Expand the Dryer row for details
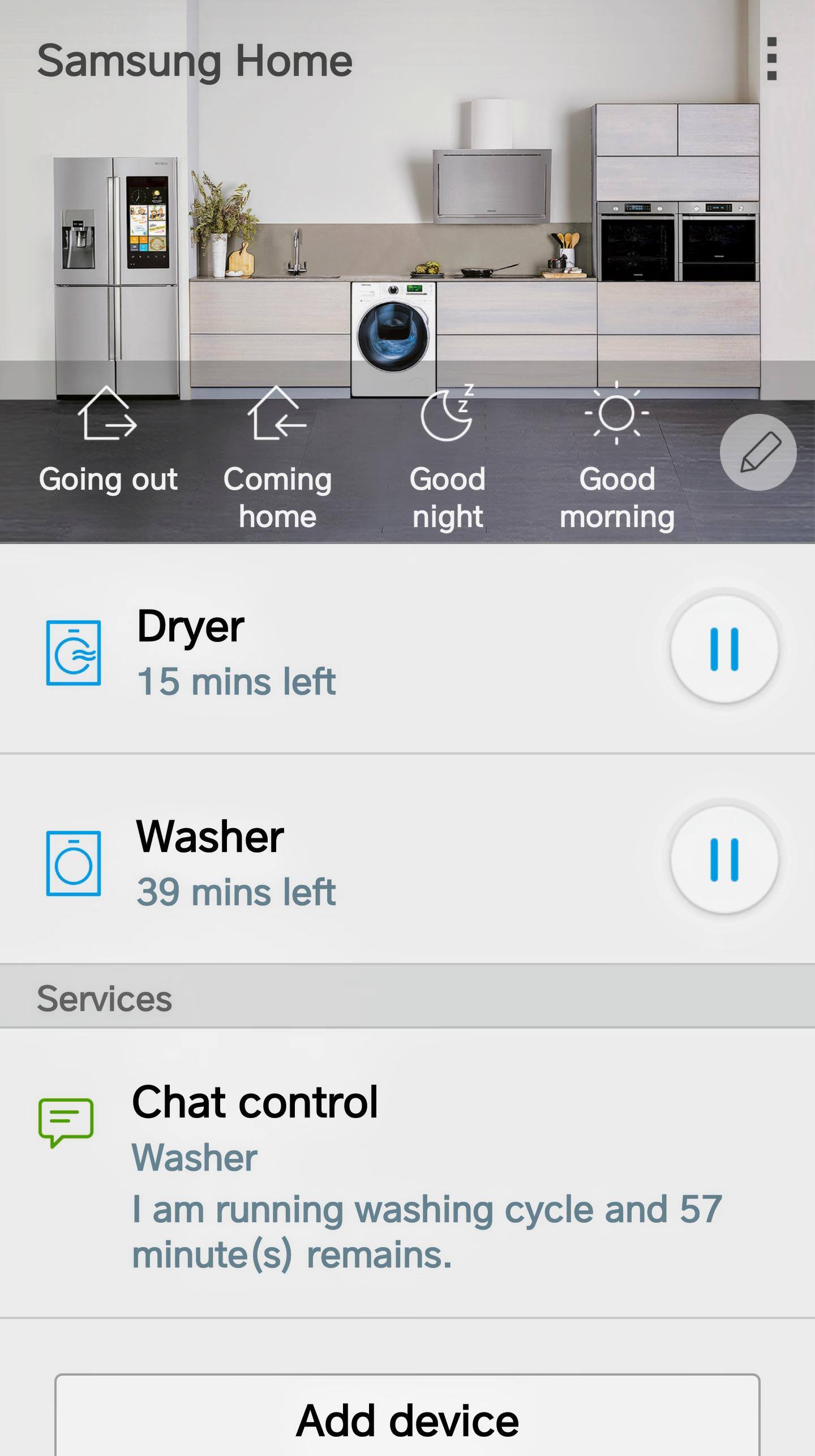The width and height of the screenshot is (815, 1456). [x=340, y=652]
